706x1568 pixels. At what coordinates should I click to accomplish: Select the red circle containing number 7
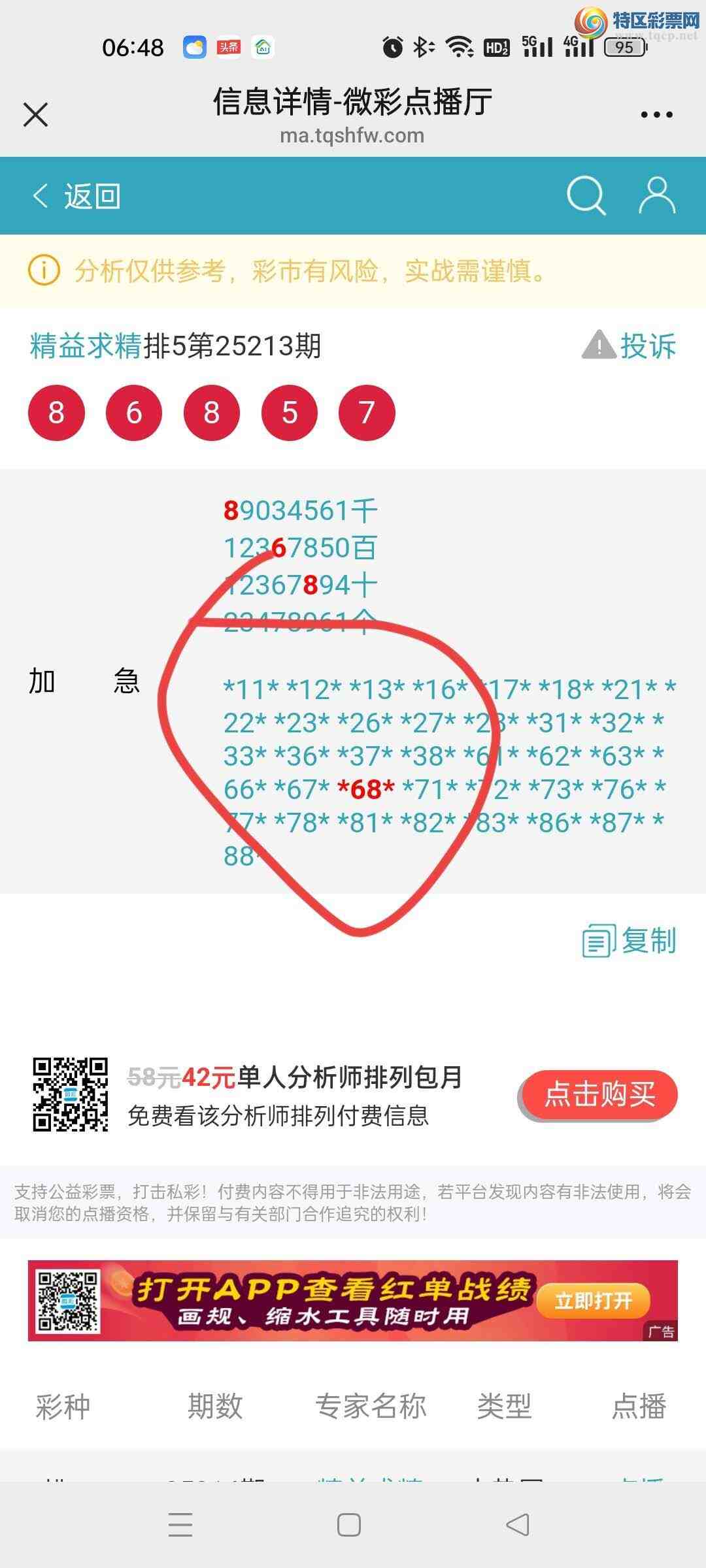click(x=367, y=412)
